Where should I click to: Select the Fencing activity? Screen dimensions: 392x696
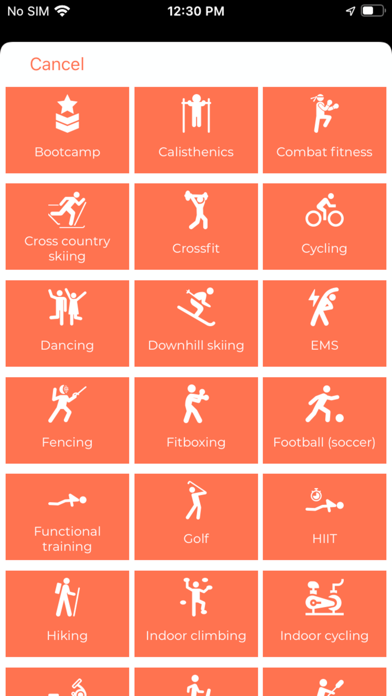tap(67, 420)
